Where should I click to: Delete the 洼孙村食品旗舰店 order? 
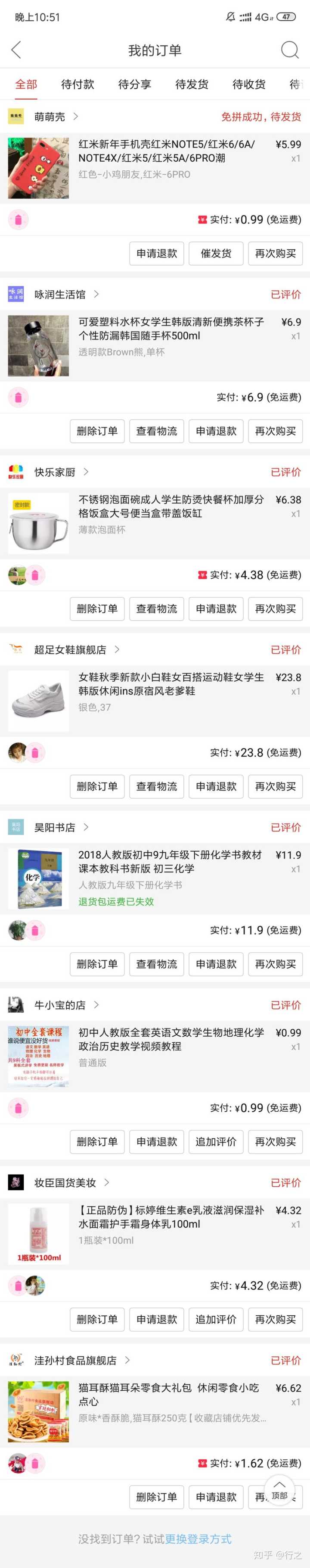point(157,1497)
